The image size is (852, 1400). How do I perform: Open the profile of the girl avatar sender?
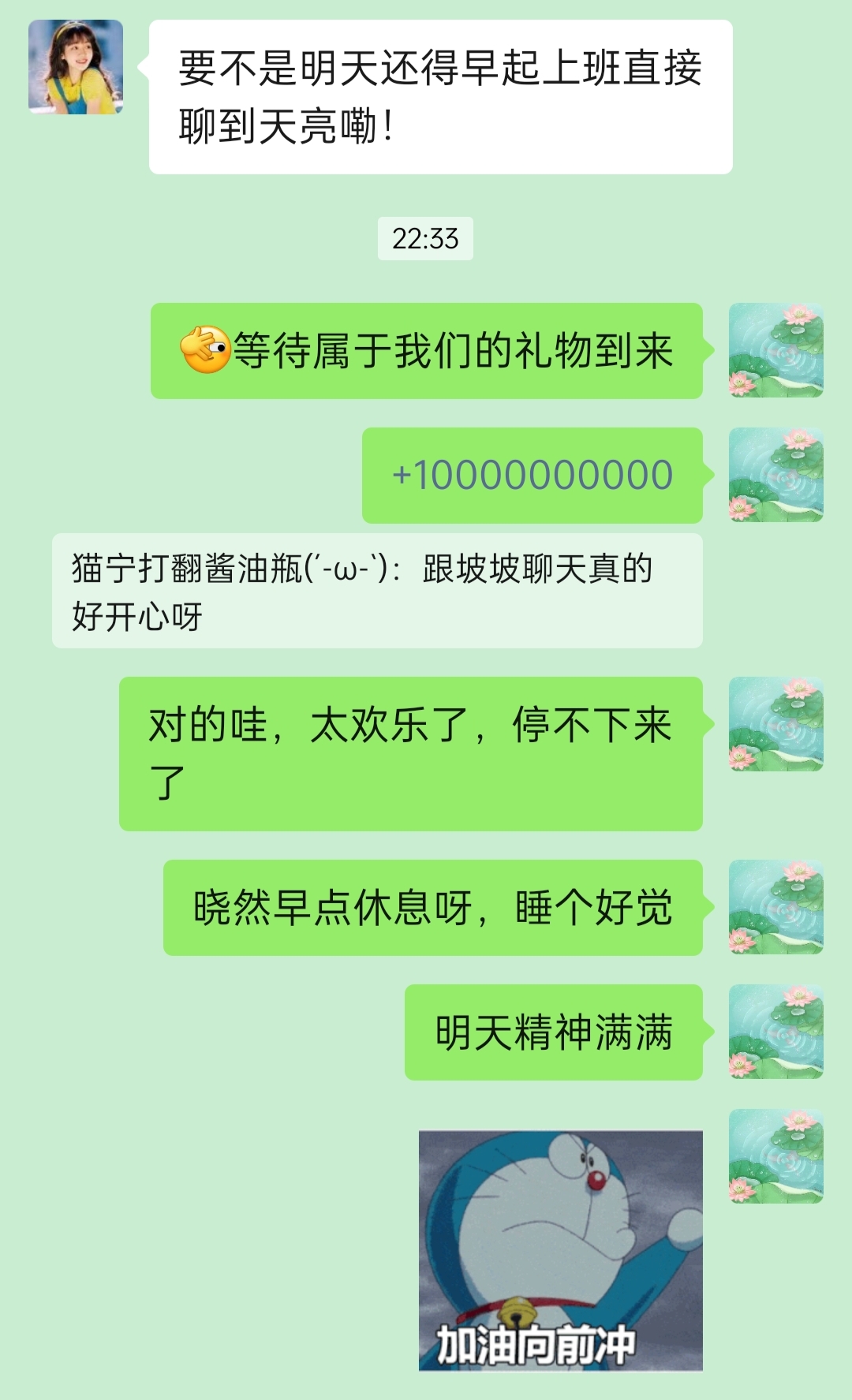pyautogui.click(x=76, y=67)
